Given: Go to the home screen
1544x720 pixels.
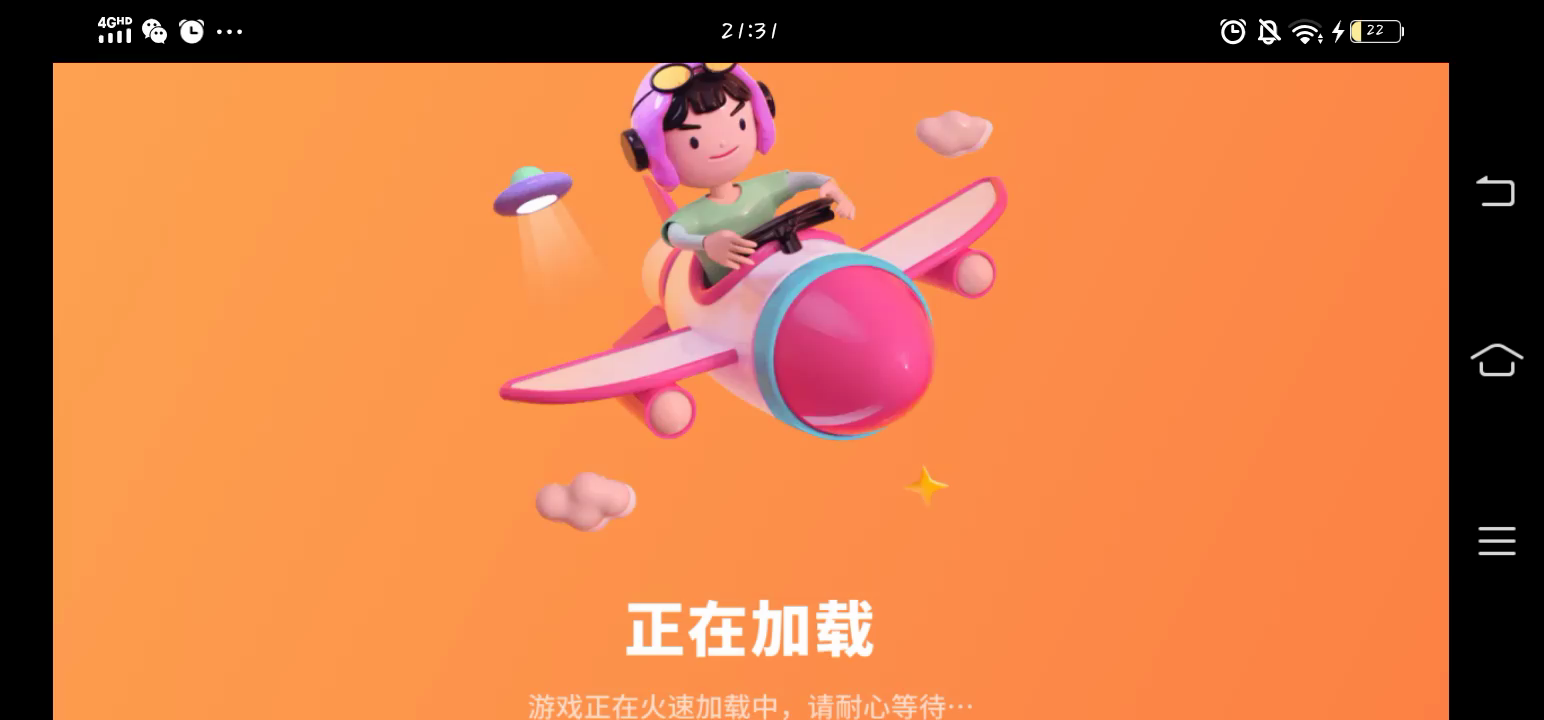Looking at the screenshot, I should click(x=1496, y=360).
